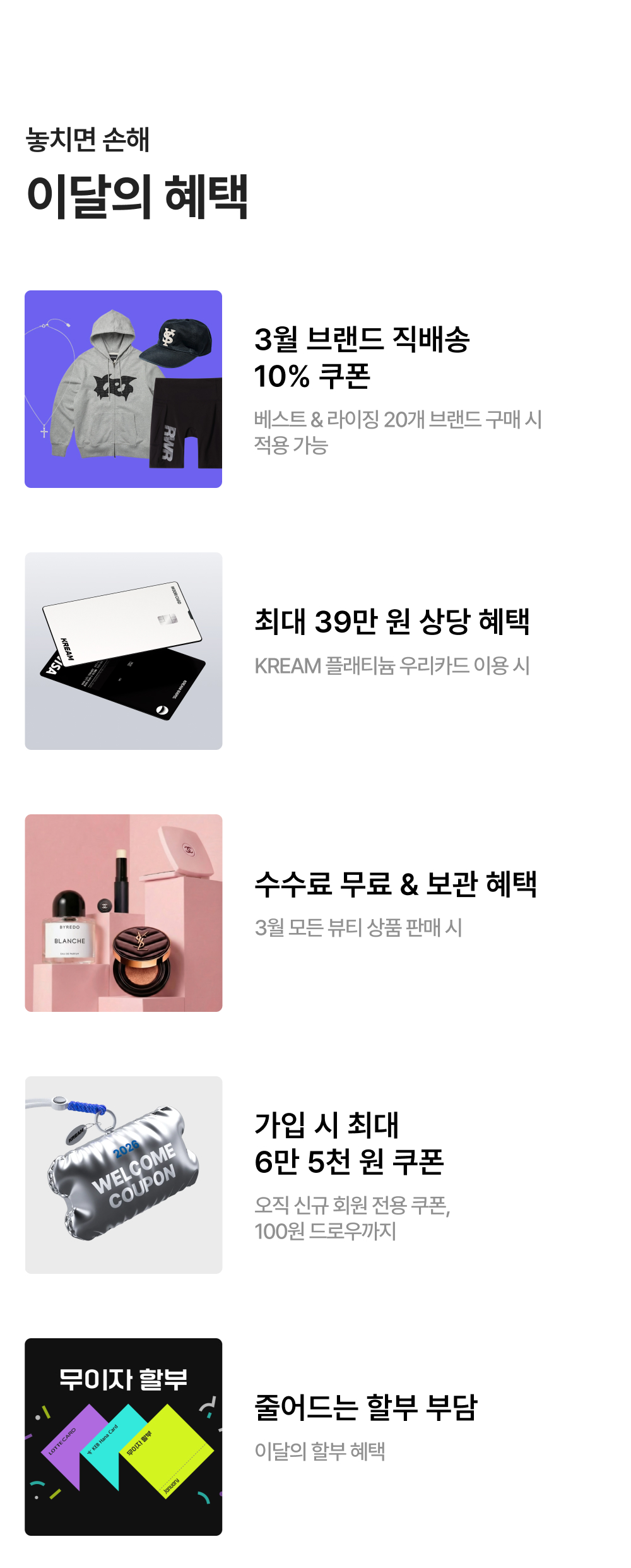
Task: Open 수수료 무료 & 보관 혜택 details
Action: [x=395, y=884]
